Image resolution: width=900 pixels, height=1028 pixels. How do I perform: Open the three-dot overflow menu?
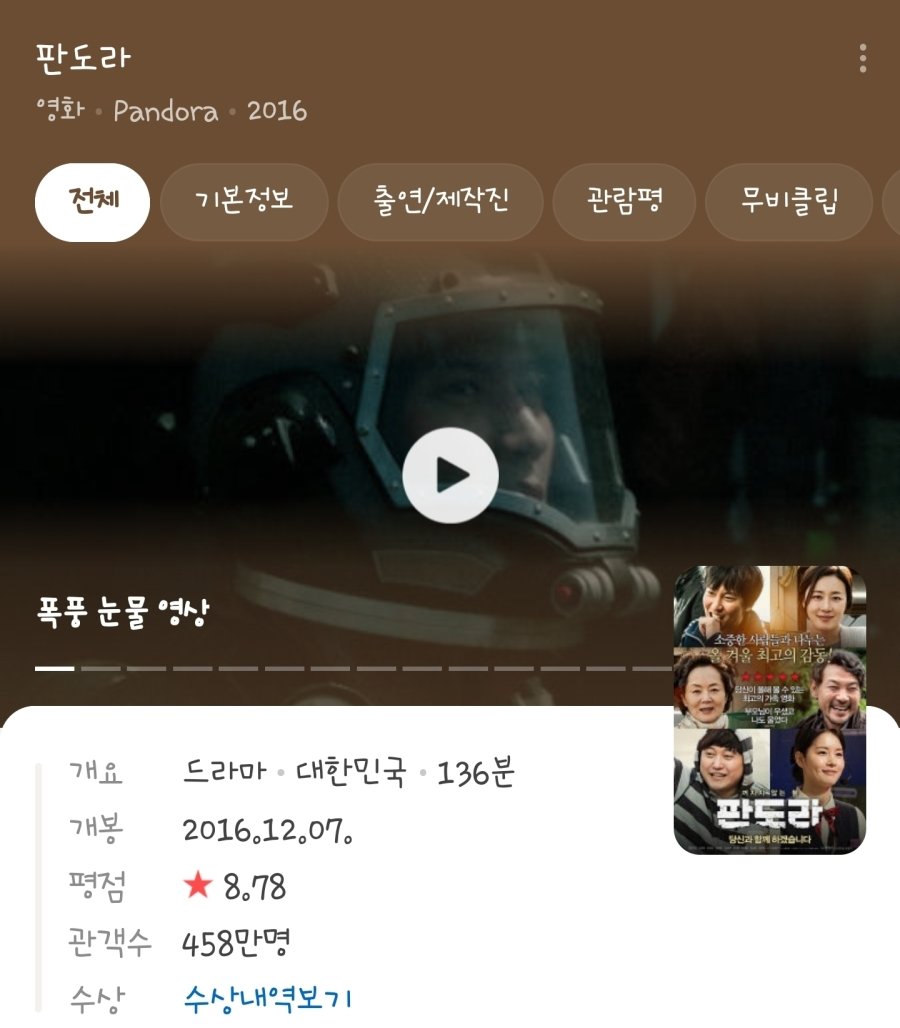tap(862, 59)
